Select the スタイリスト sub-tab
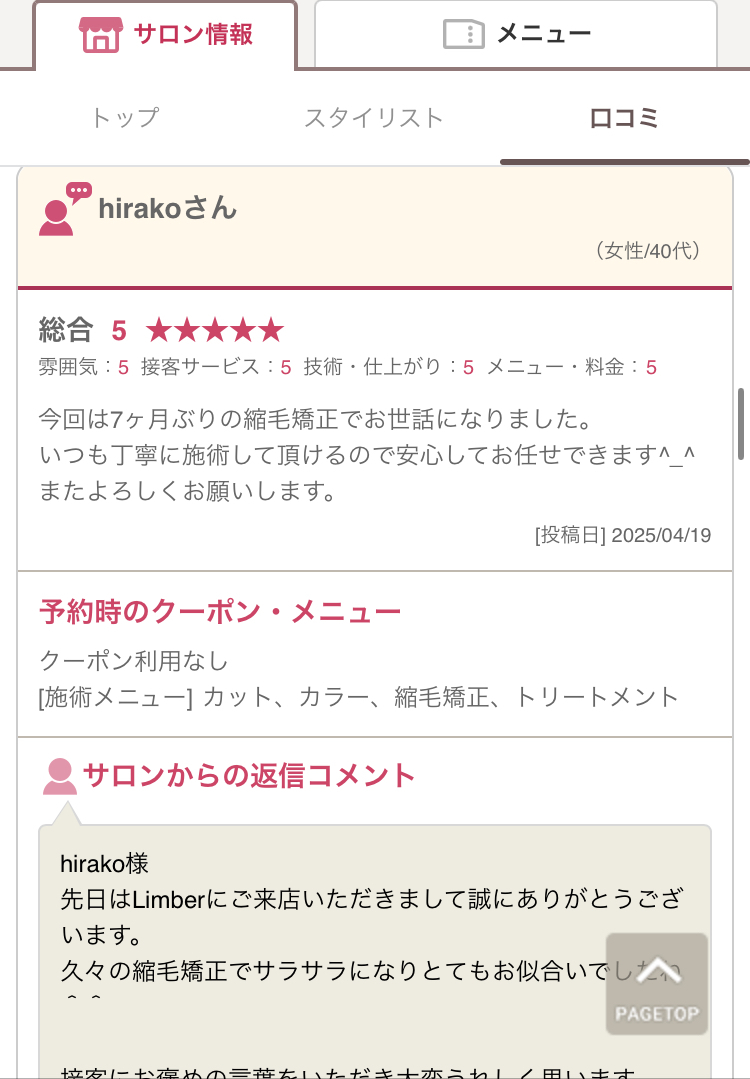Image resolution: width=750 pixels, height=1079 pixels. [x=373, y=118]
